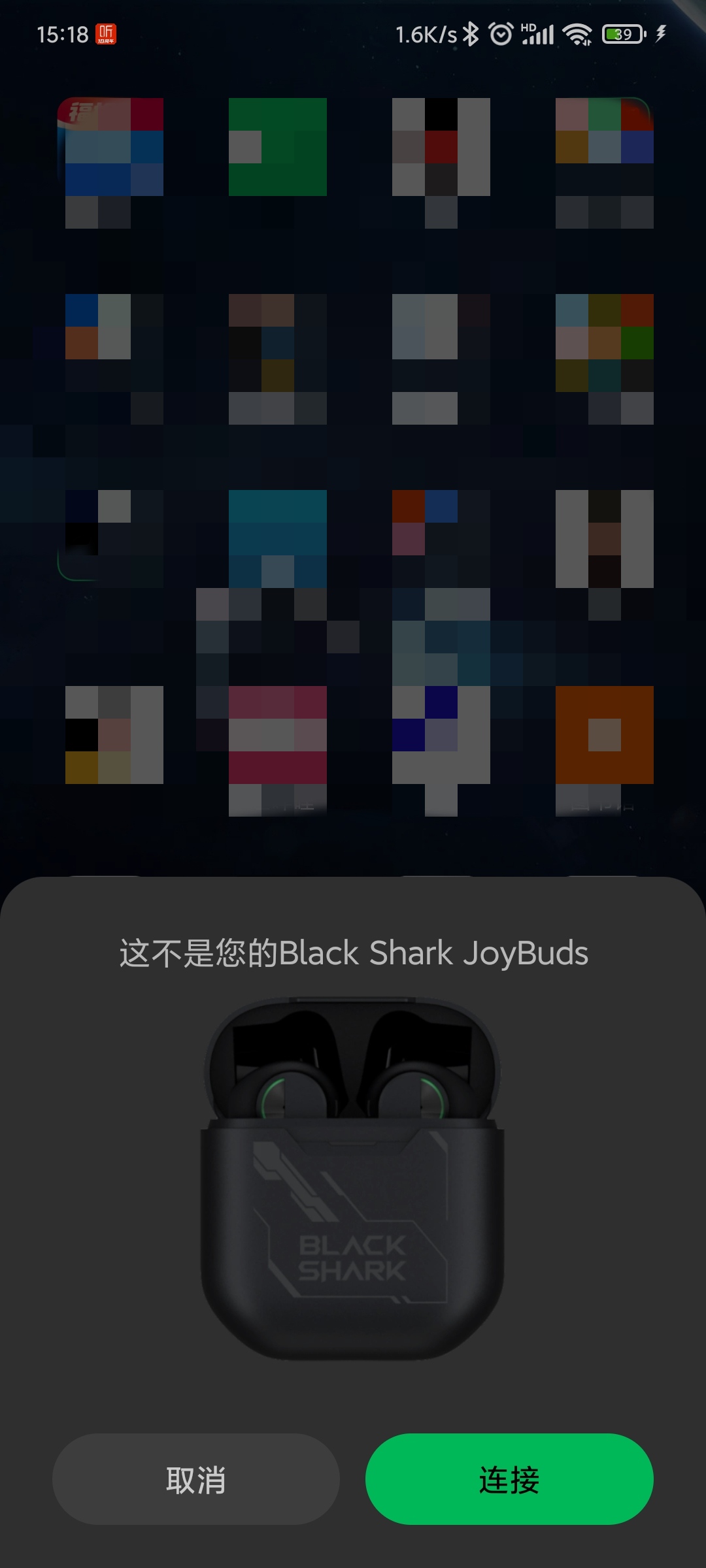Tap 连接 to connect Black Shark JoyBuds

(x=509, y=1479)
